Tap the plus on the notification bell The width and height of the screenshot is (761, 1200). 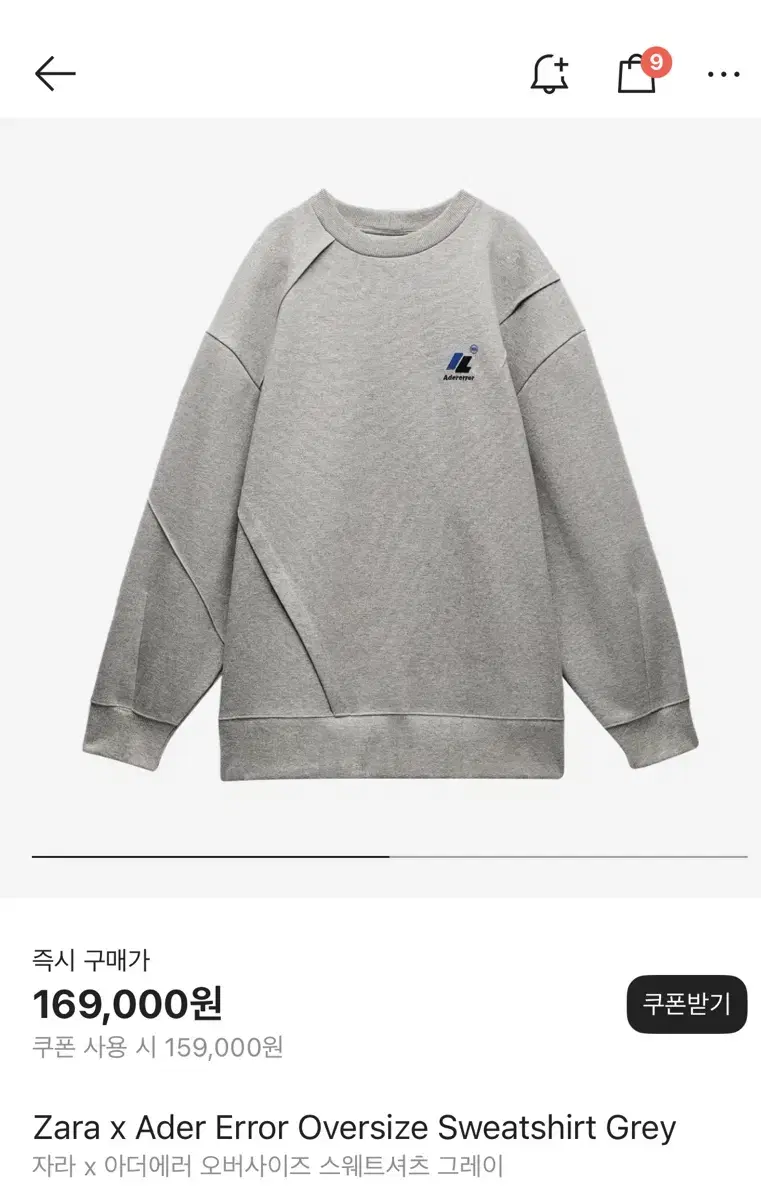[563, 62]
